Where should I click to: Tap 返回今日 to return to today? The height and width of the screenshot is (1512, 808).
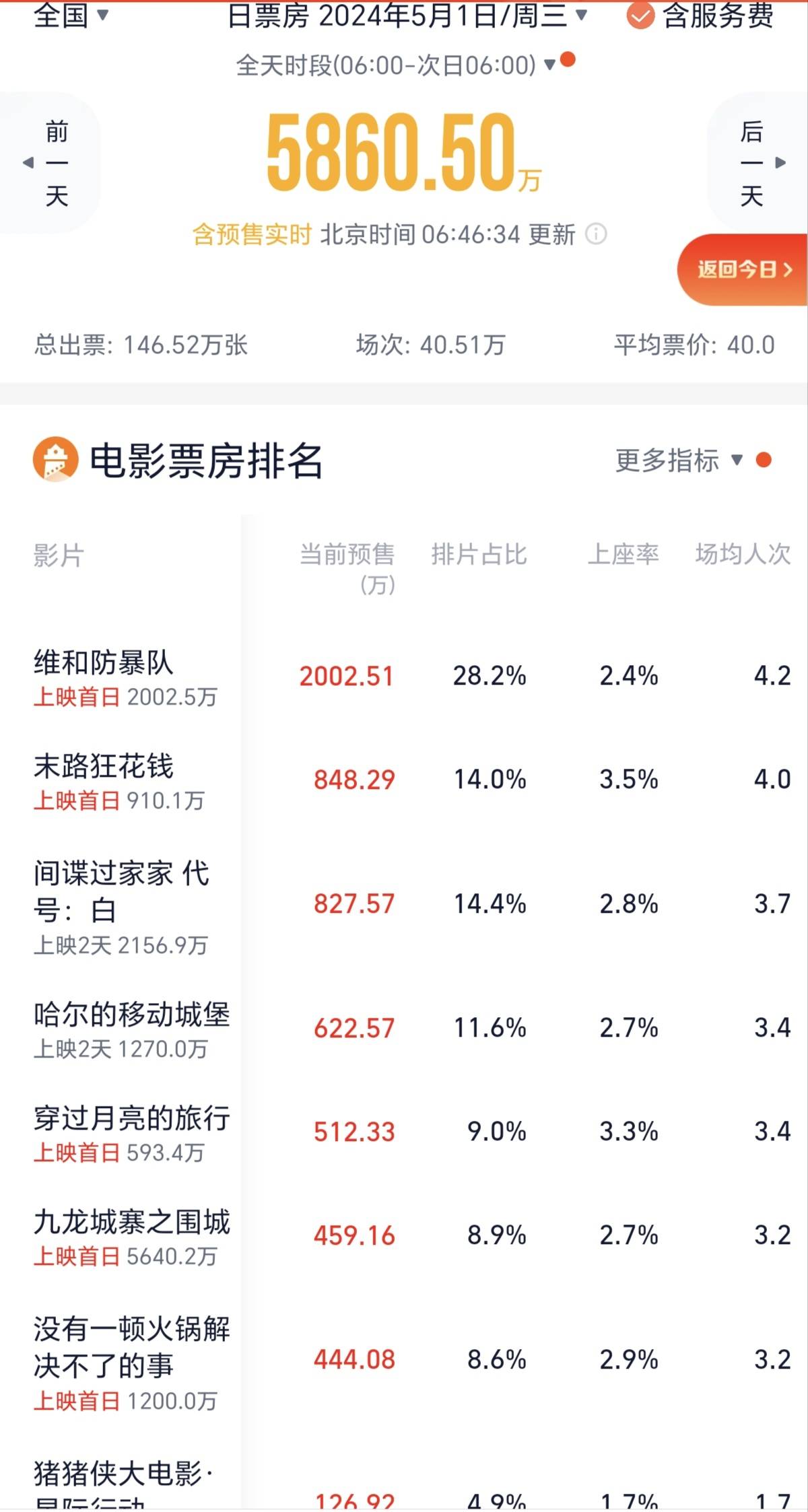point(744,270)
